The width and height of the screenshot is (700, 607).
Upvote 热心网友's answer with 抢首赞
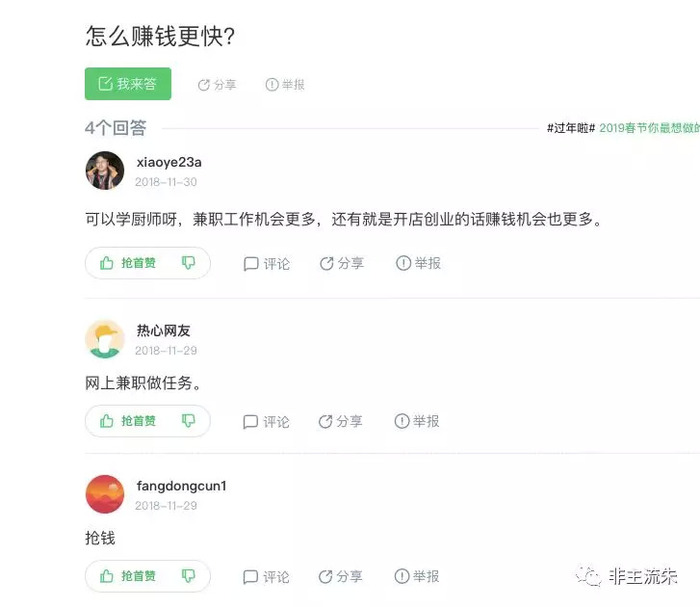128,421
